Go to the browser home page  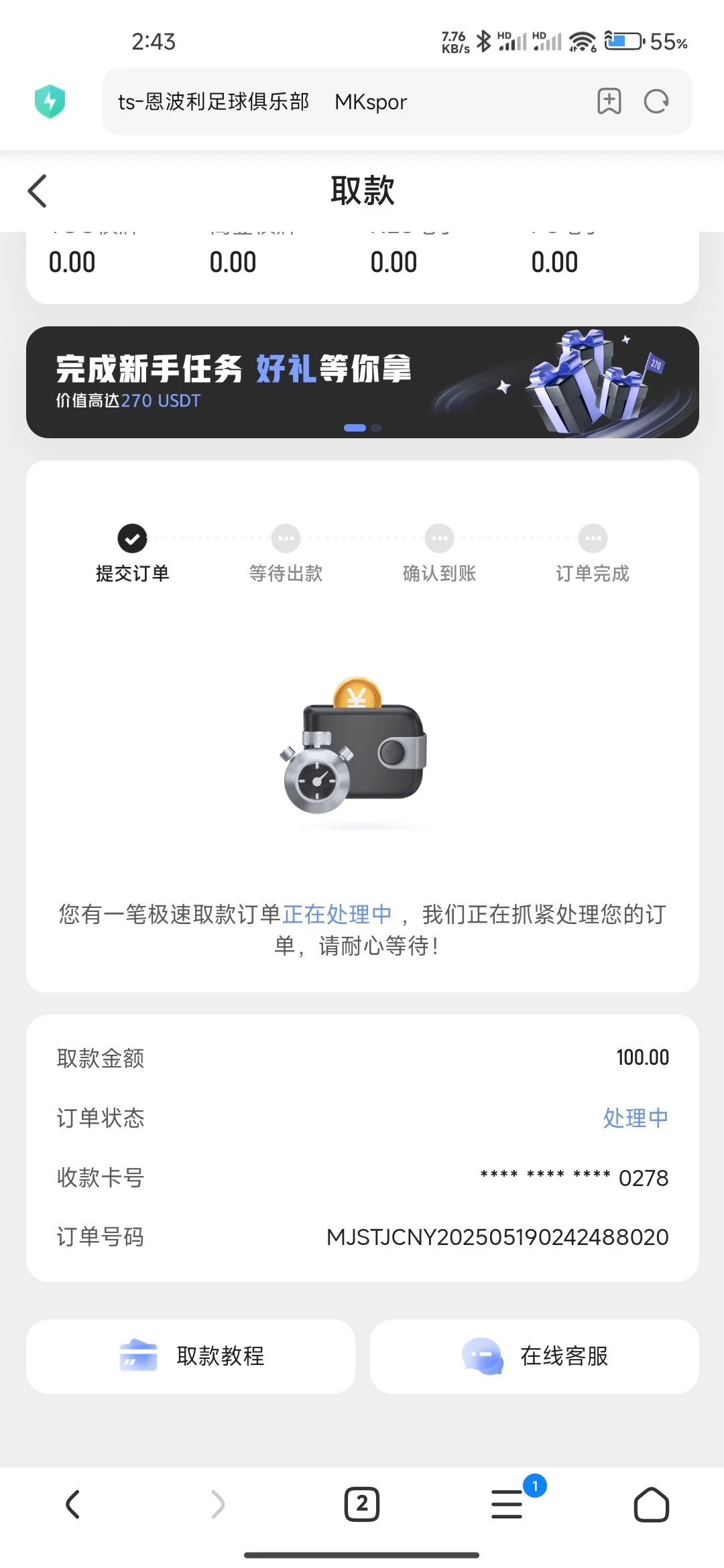(651, 1504)
